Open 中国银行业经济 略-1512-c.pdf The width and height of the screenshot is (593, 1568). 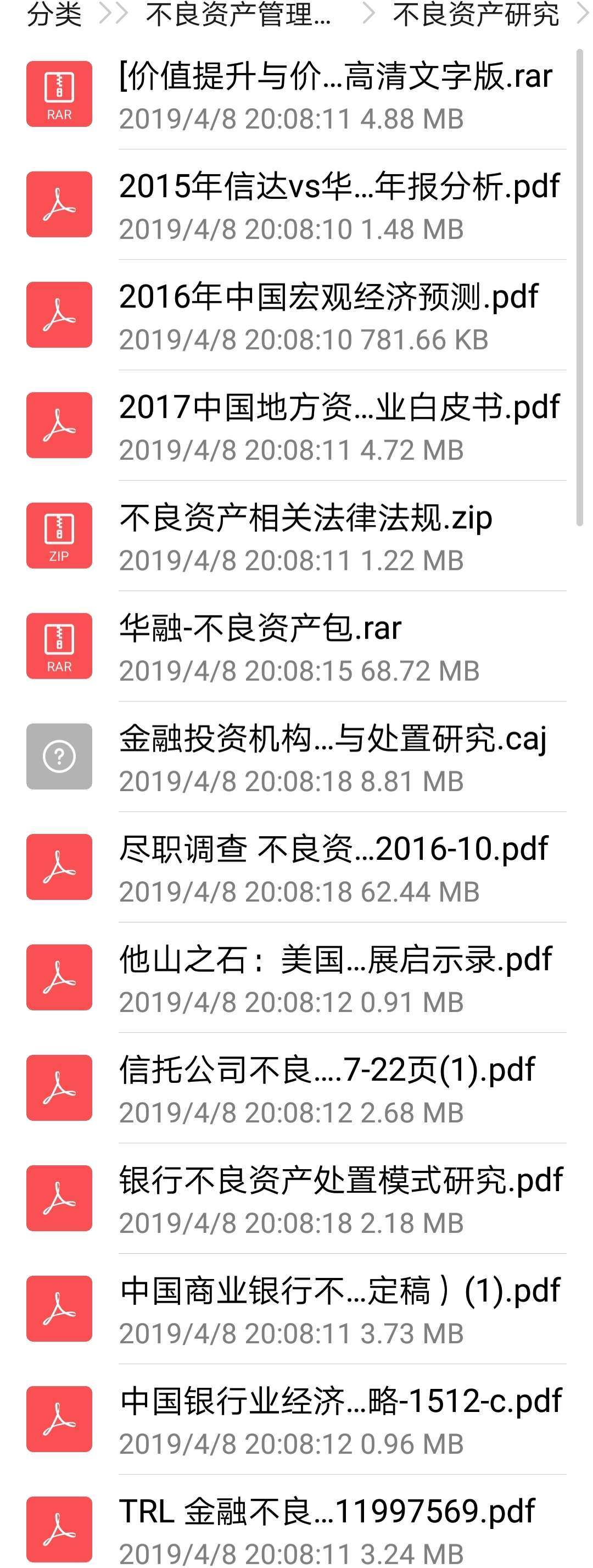(340, 1419)
